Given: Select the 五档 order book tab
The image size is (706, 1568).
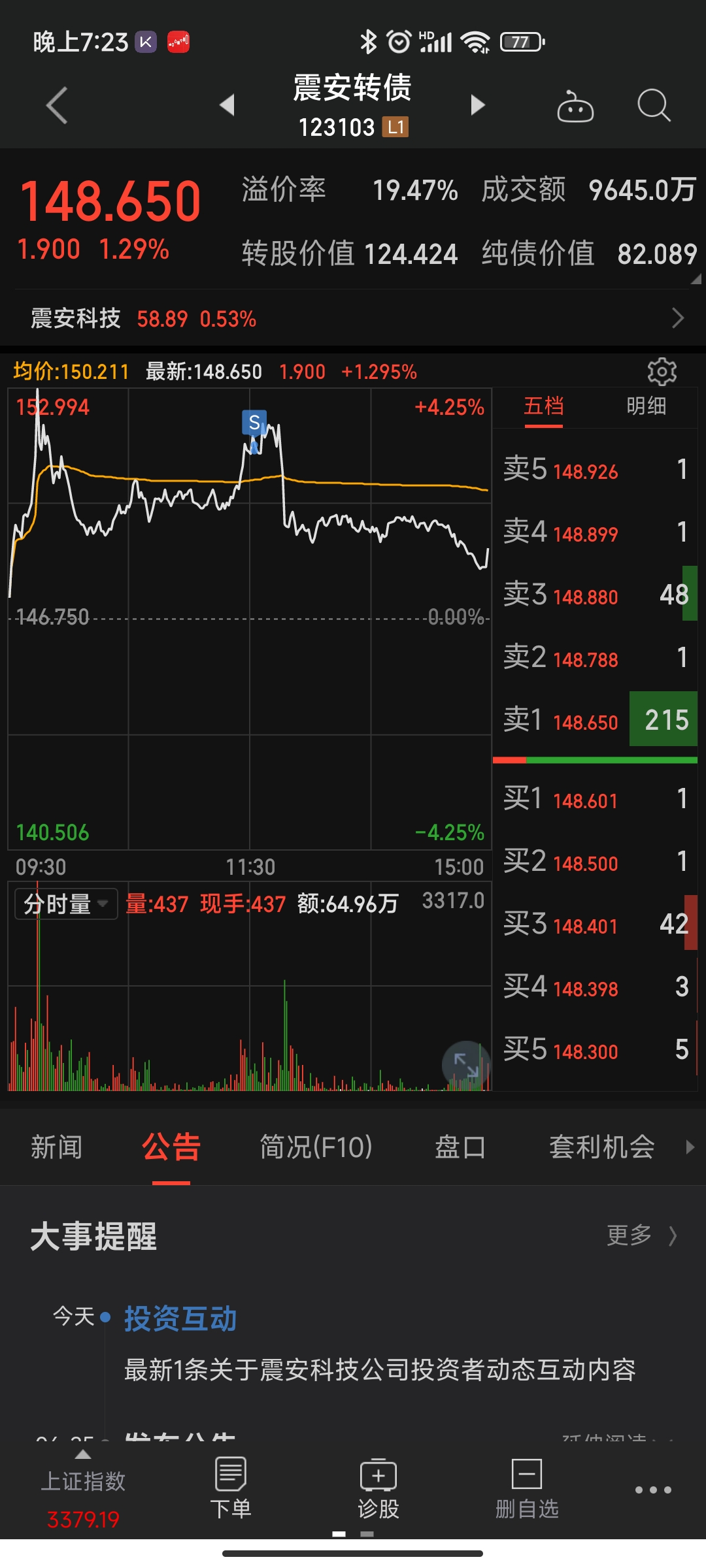Looking at the screenshot, I should tap(543, 407).
